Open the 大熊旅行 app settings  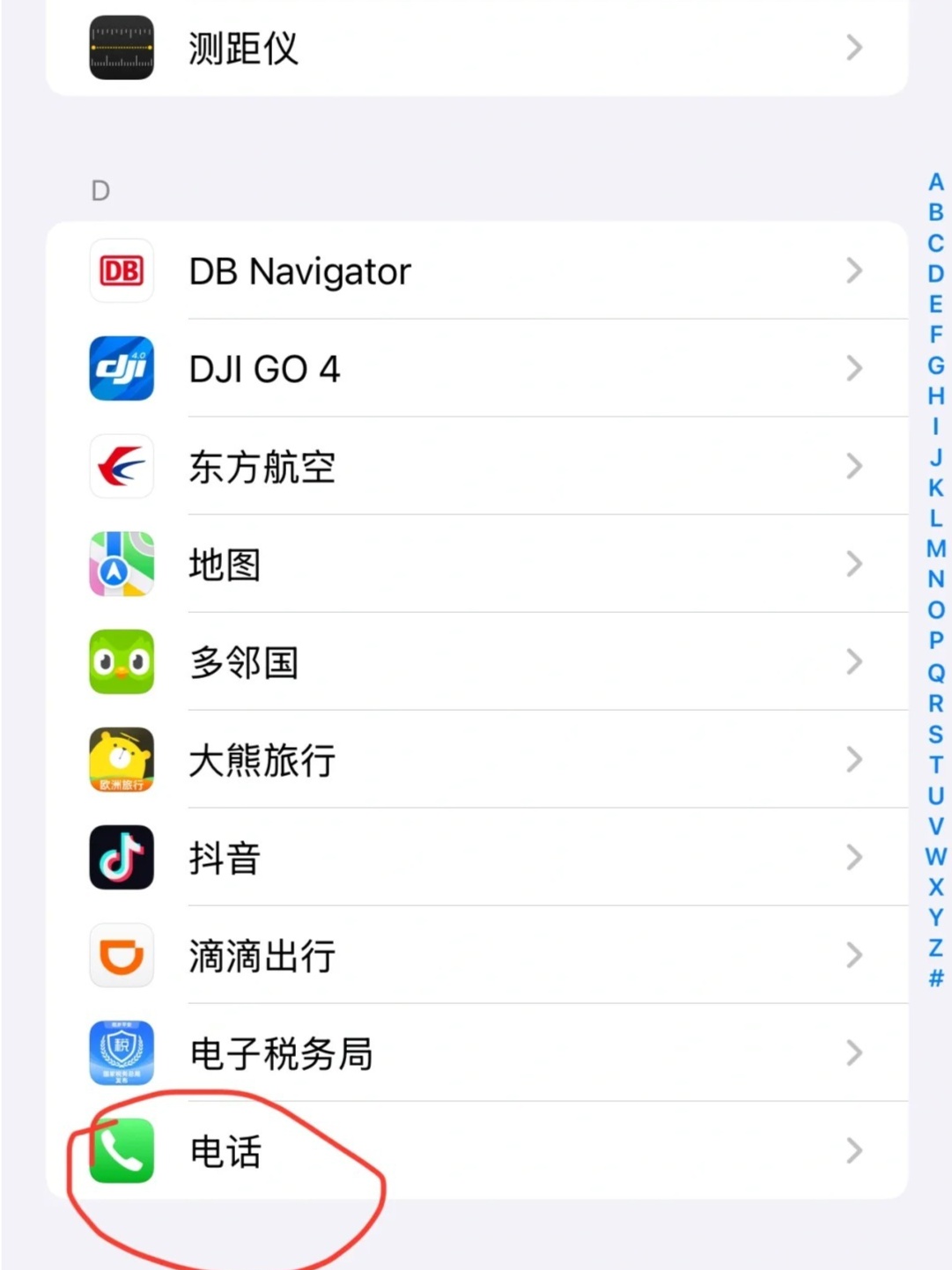point(476,760)
